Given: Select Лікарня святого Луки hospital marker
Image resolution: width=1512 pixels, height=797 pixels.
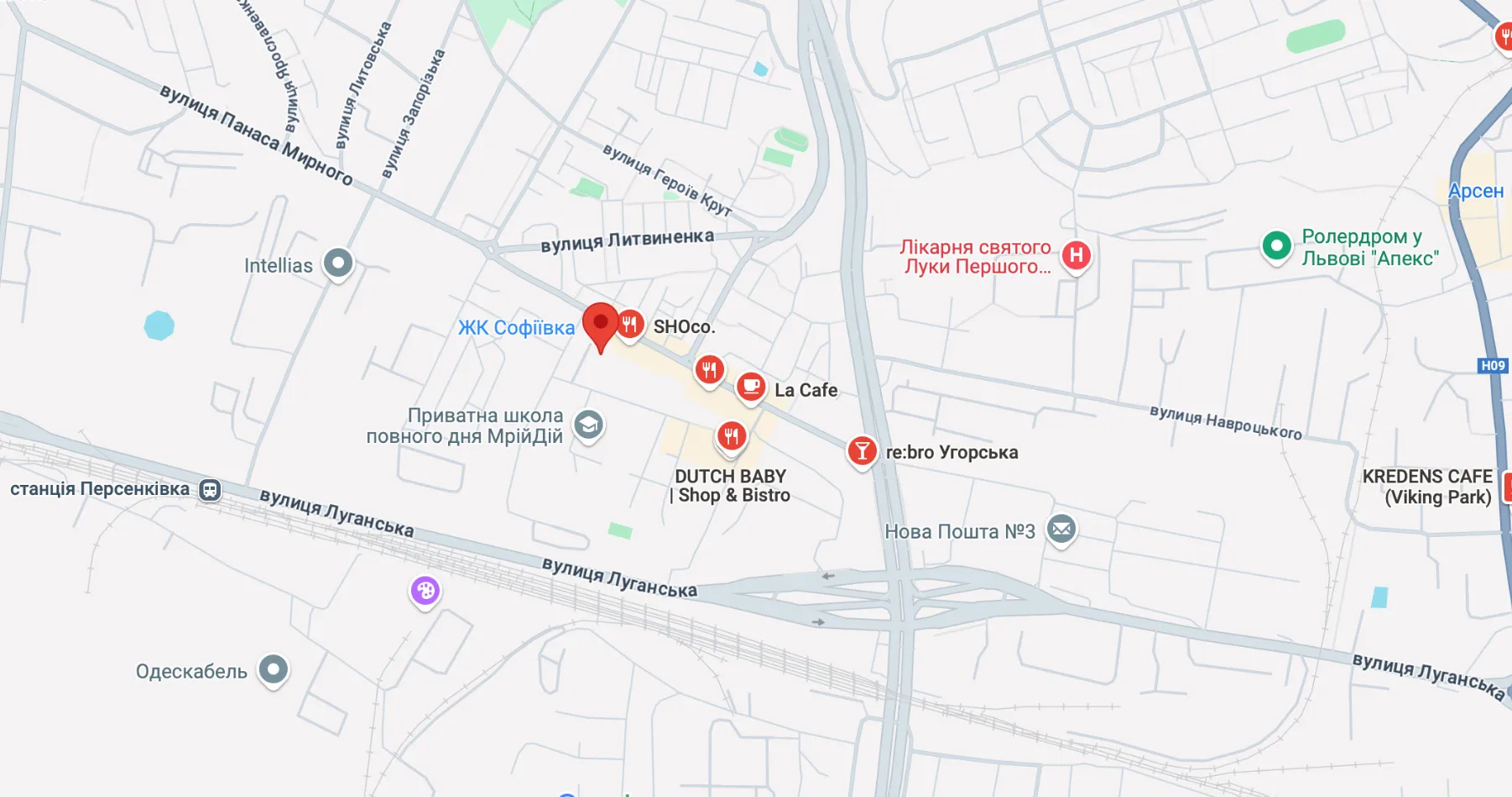Looking at the screenshot, I should click(1076, 255).
